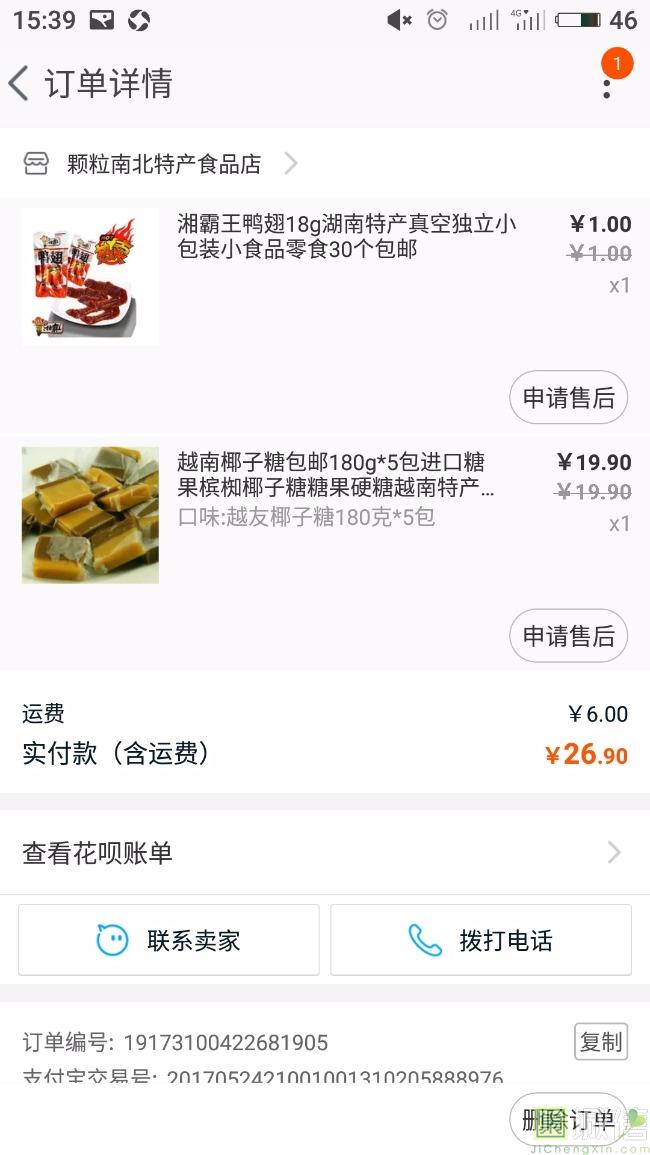
Task: Tap 申请售后 for the 湘霸王鸭翅 item
Action: (568, 398)
